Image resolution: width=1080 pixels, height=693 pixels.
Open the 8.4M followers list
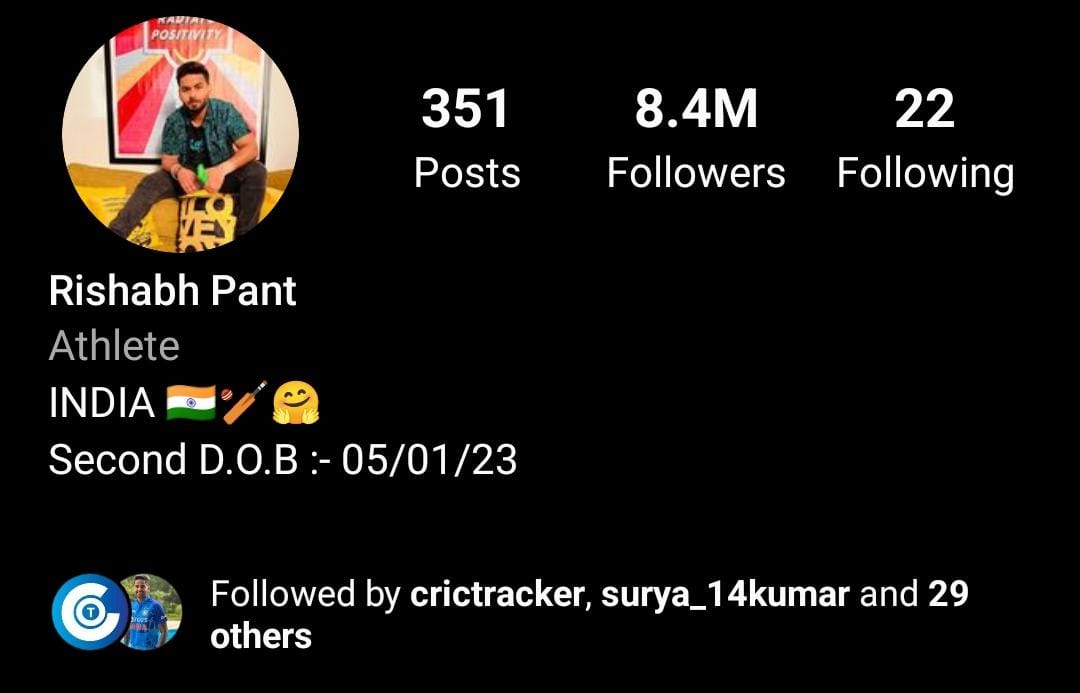pyautogui.click(x=696, y=140)
